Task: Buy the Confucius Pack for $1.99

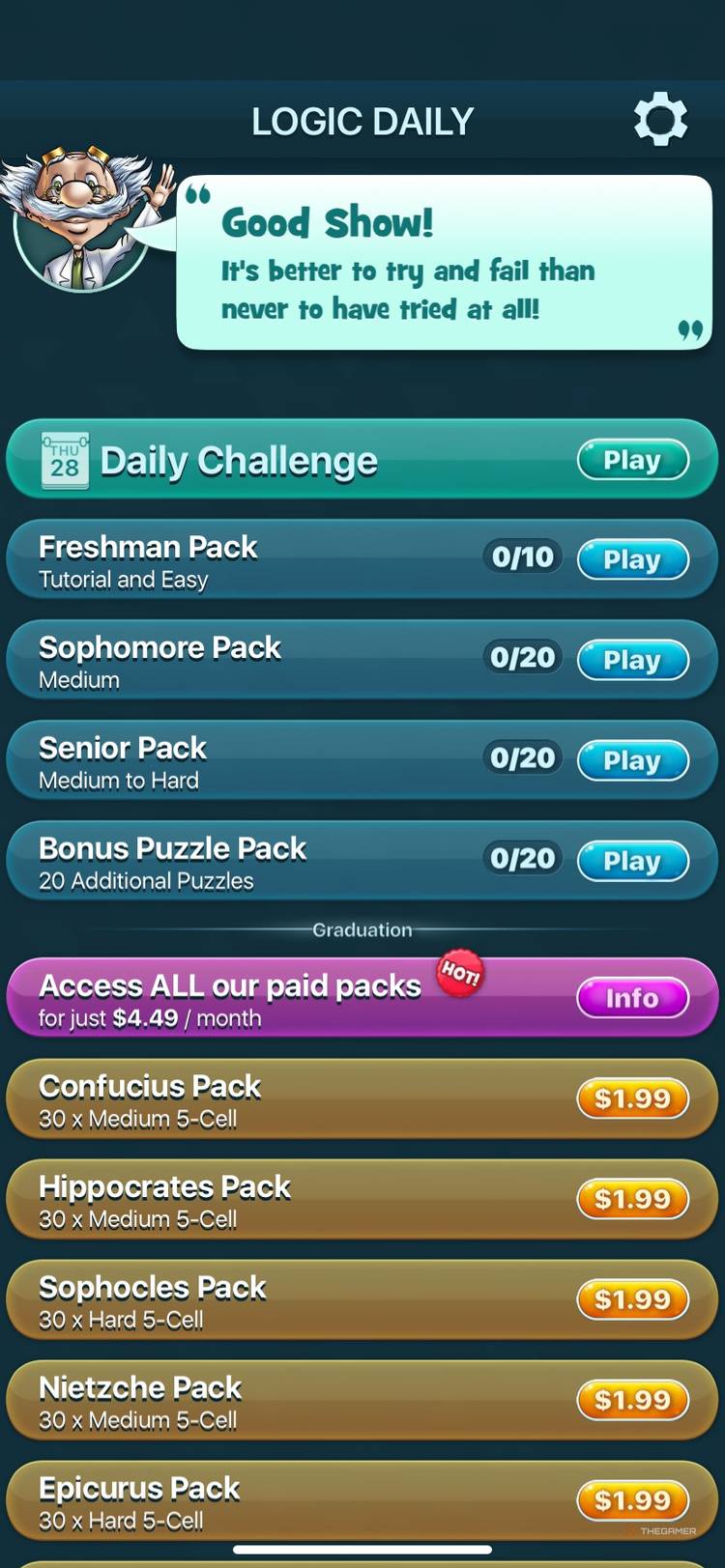Action: point(632,1098)
